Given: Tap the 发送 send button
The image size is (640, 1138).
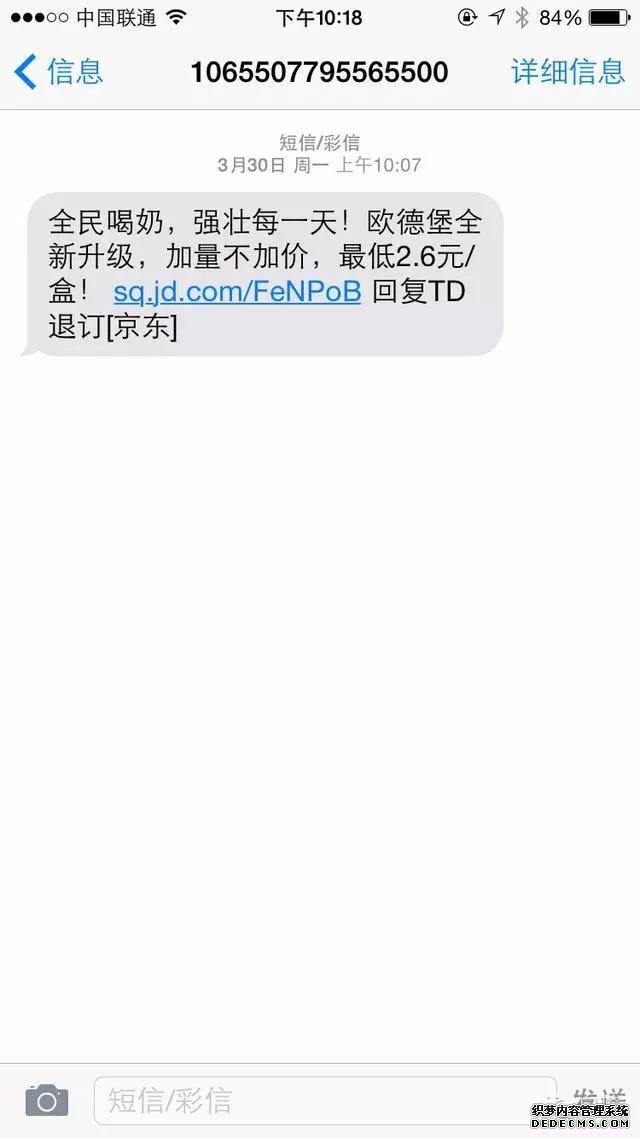Looking at the screenshot, I should click(599, 1101).
